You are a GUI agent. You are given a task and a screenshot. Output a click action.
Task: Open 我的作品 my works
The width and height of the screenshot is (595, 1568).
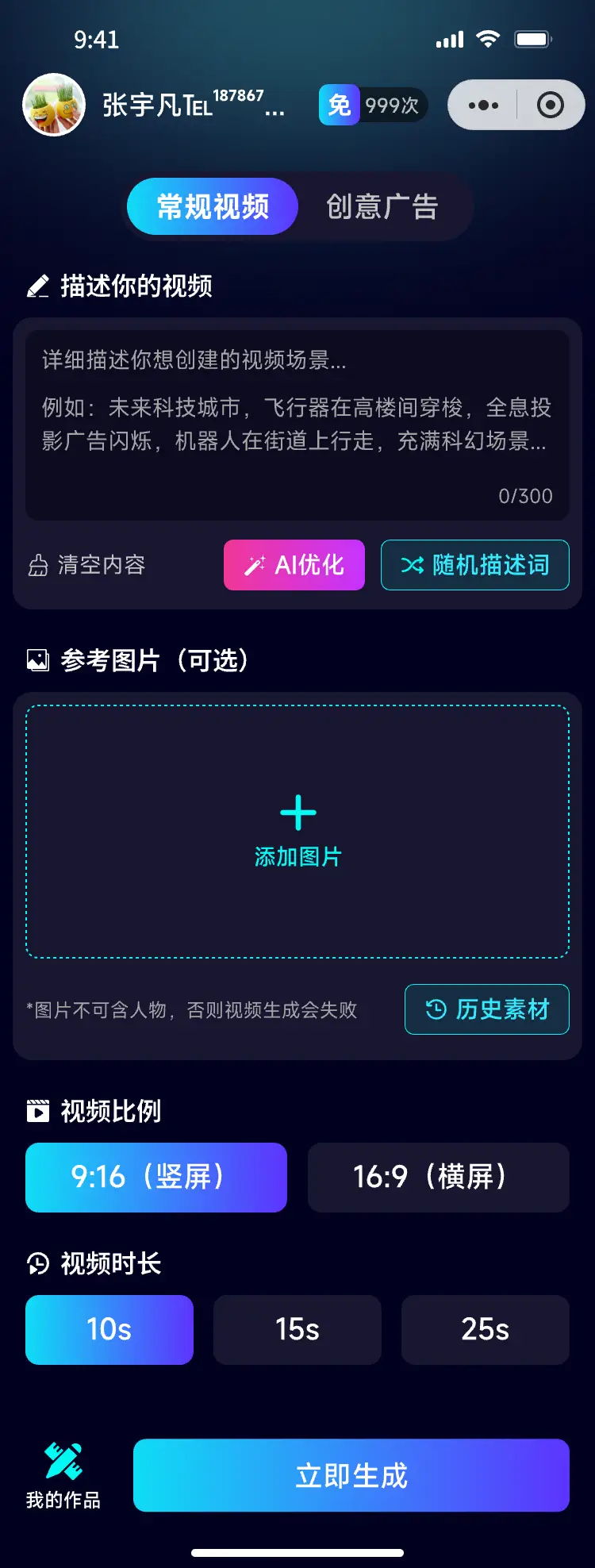[x=63, y=1475]
